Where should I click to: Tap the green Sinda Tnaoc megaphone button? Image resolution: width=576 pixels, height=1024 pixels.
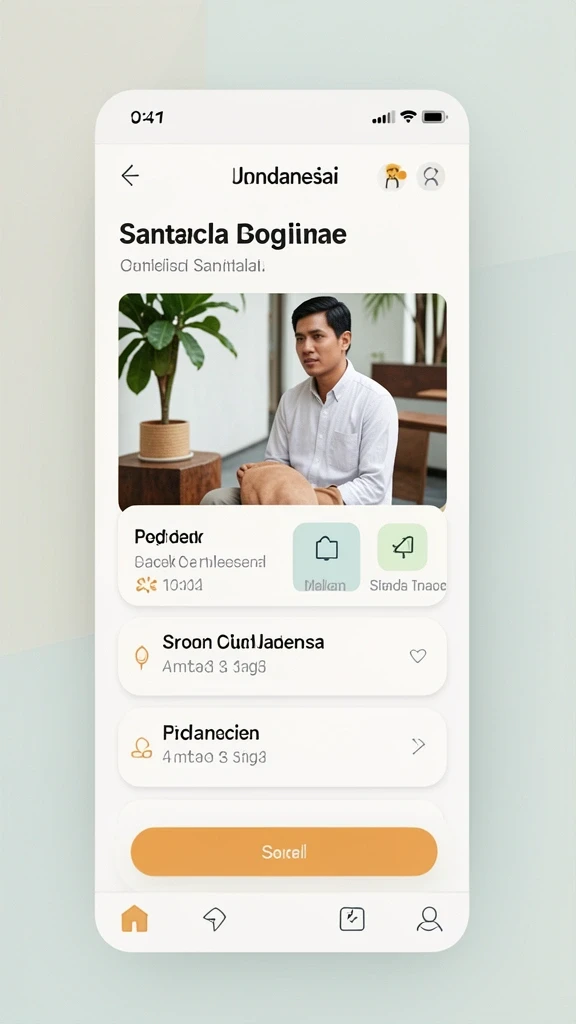point(403,547)
